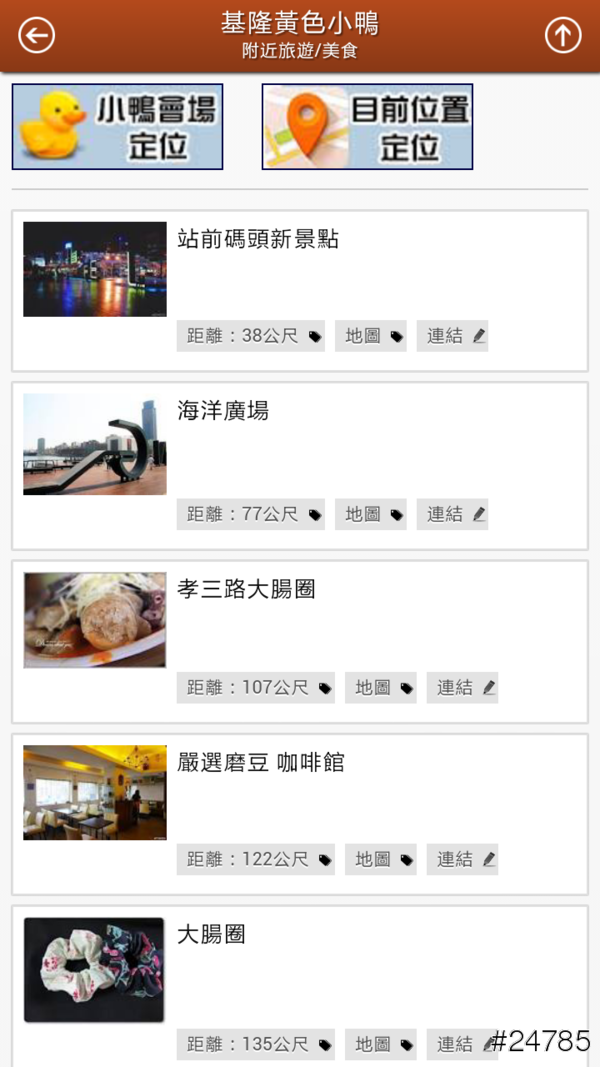Tap 距離：38公尺 for 站前碼頭新景點
Viewport: 600px width, 1067px height.
point(251,336)
